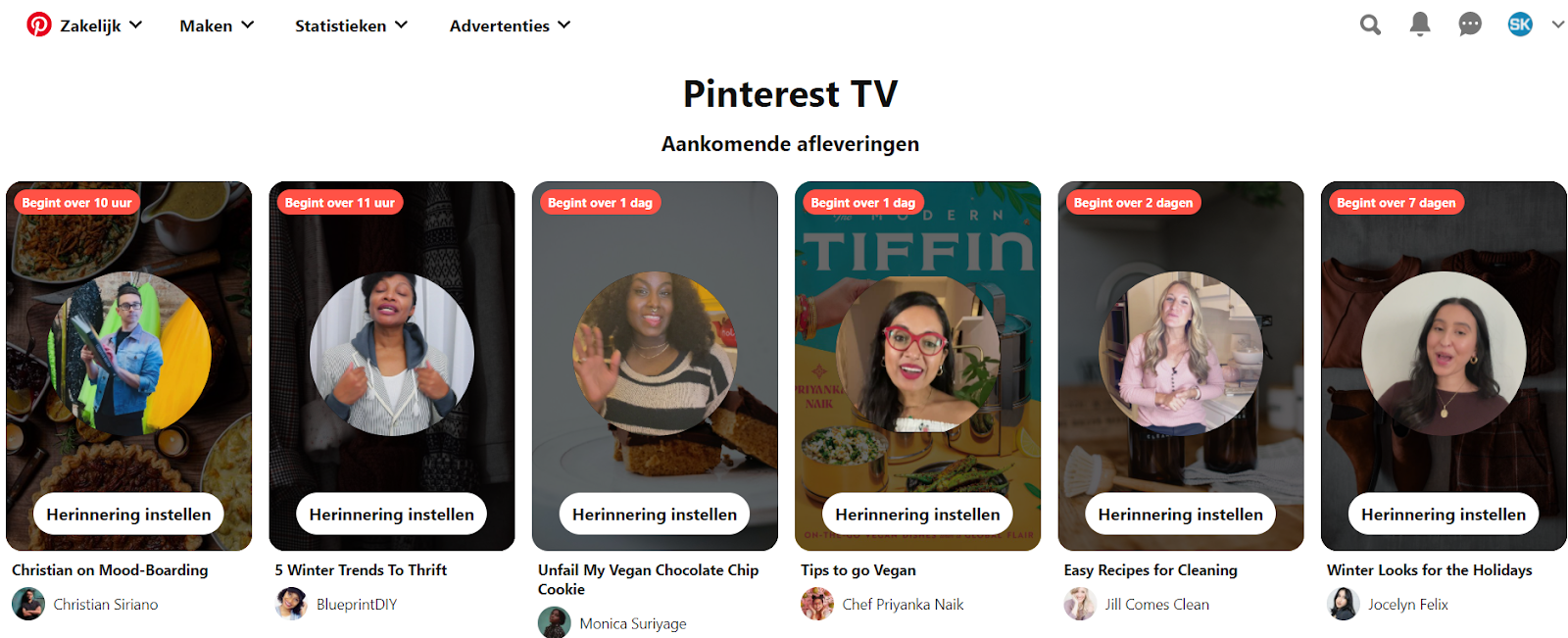Screen dimensions: 1568x638
Task: Open the notifications bell
Action: pyautogui.click(x=1419, y=25)
